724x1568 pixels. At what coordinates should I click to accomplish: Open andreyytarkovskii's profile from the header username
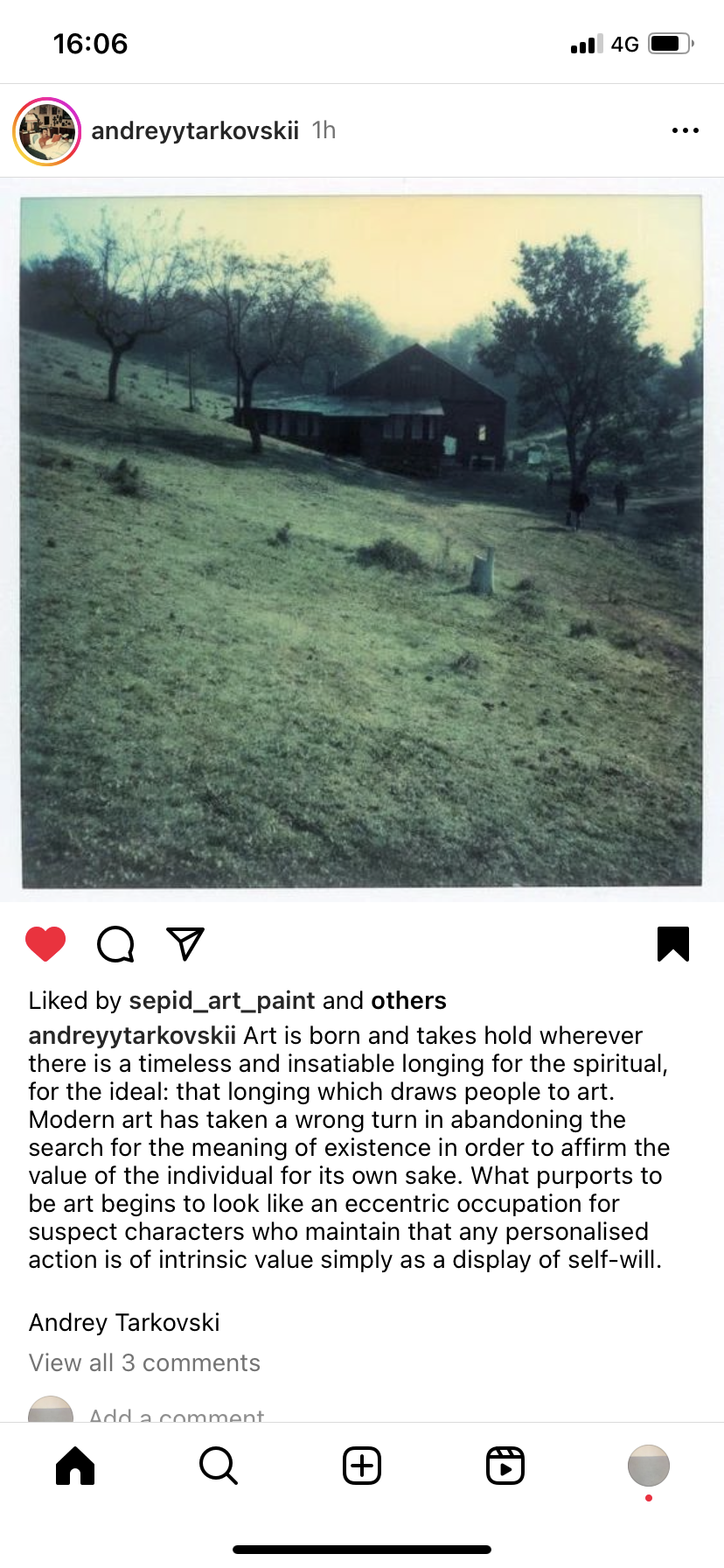[195, 130]
